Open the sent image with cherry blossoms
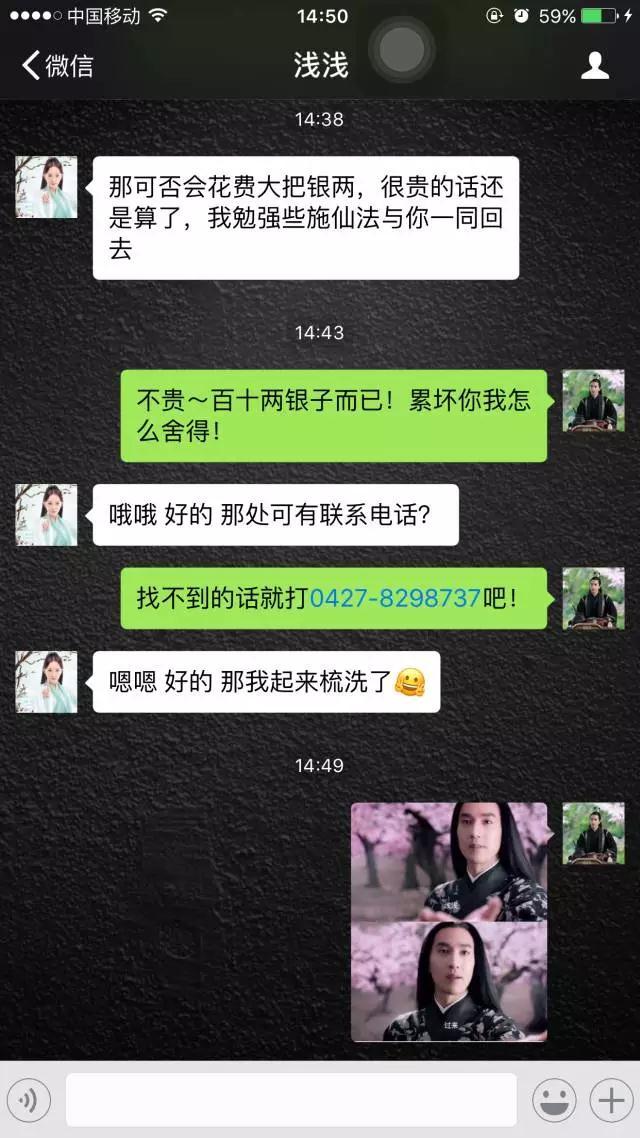The image size is (640, 1138). tap(449, 921)
